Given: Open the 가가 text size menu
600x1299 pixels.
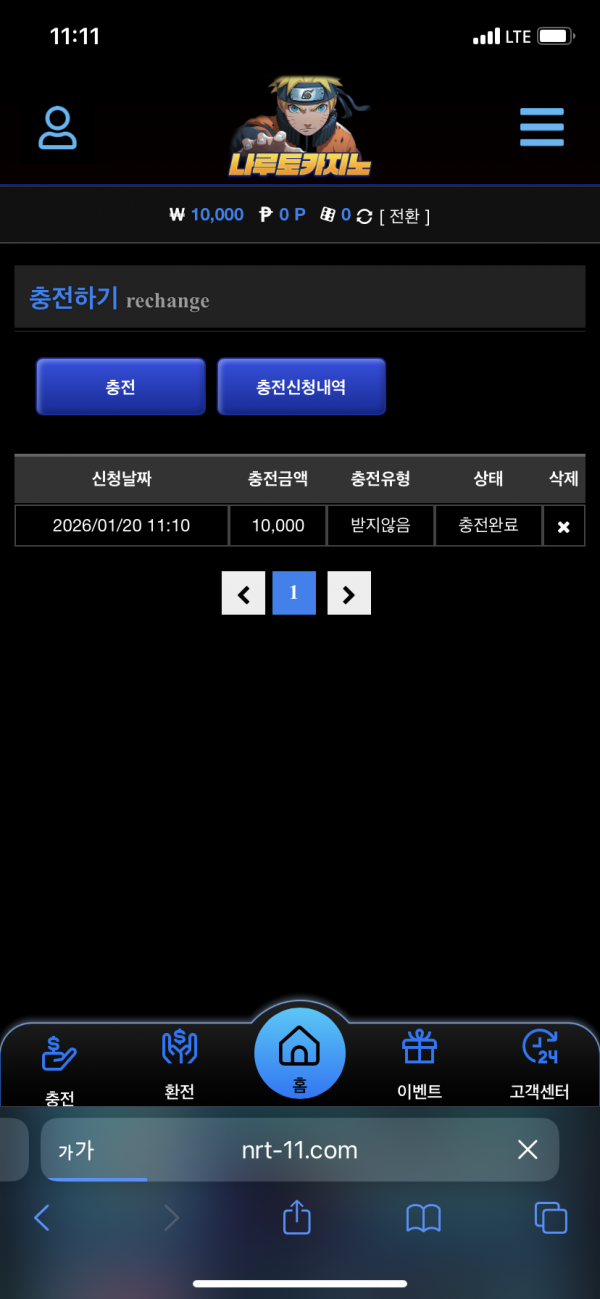Looking at the screenshot, I should pos(76,1151).
